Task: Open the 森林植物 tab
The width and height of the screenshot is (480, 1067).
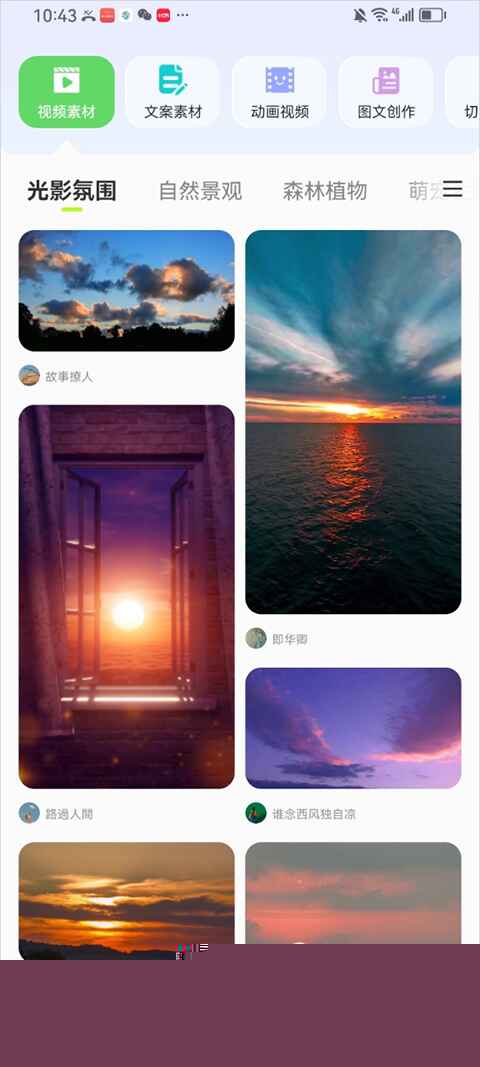Action: tap(325, 191)
